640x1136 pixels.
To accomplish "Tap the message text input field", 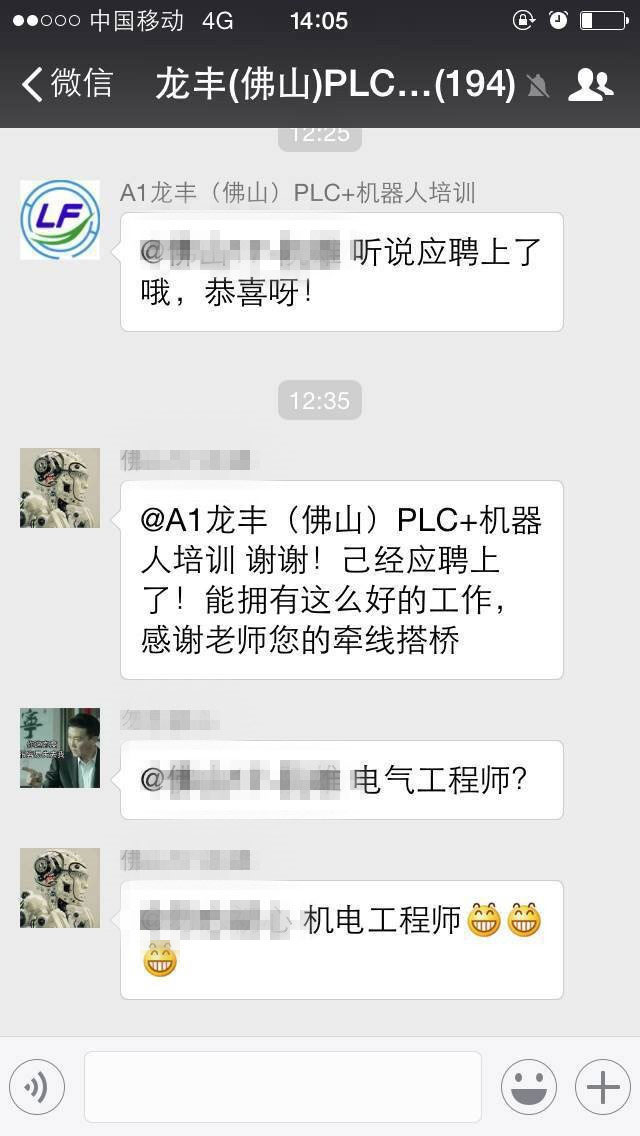I will tap(282, 1087).
